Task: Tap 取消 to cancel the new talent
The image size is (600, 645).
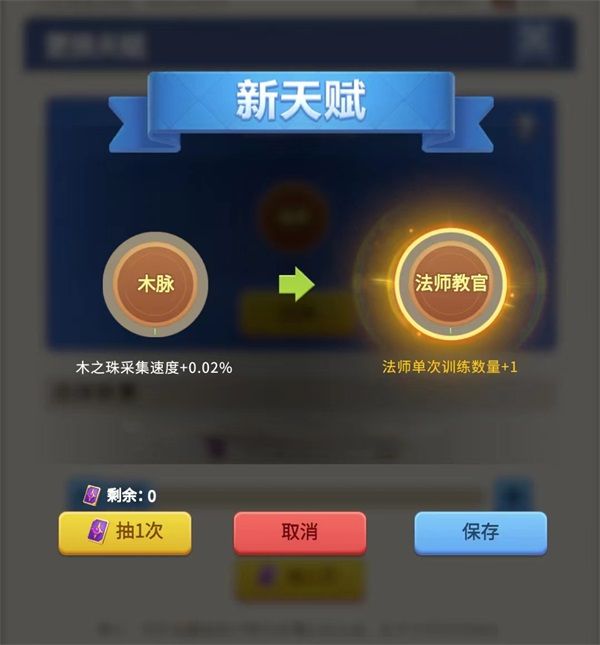Action: click(x=299, y=532)
